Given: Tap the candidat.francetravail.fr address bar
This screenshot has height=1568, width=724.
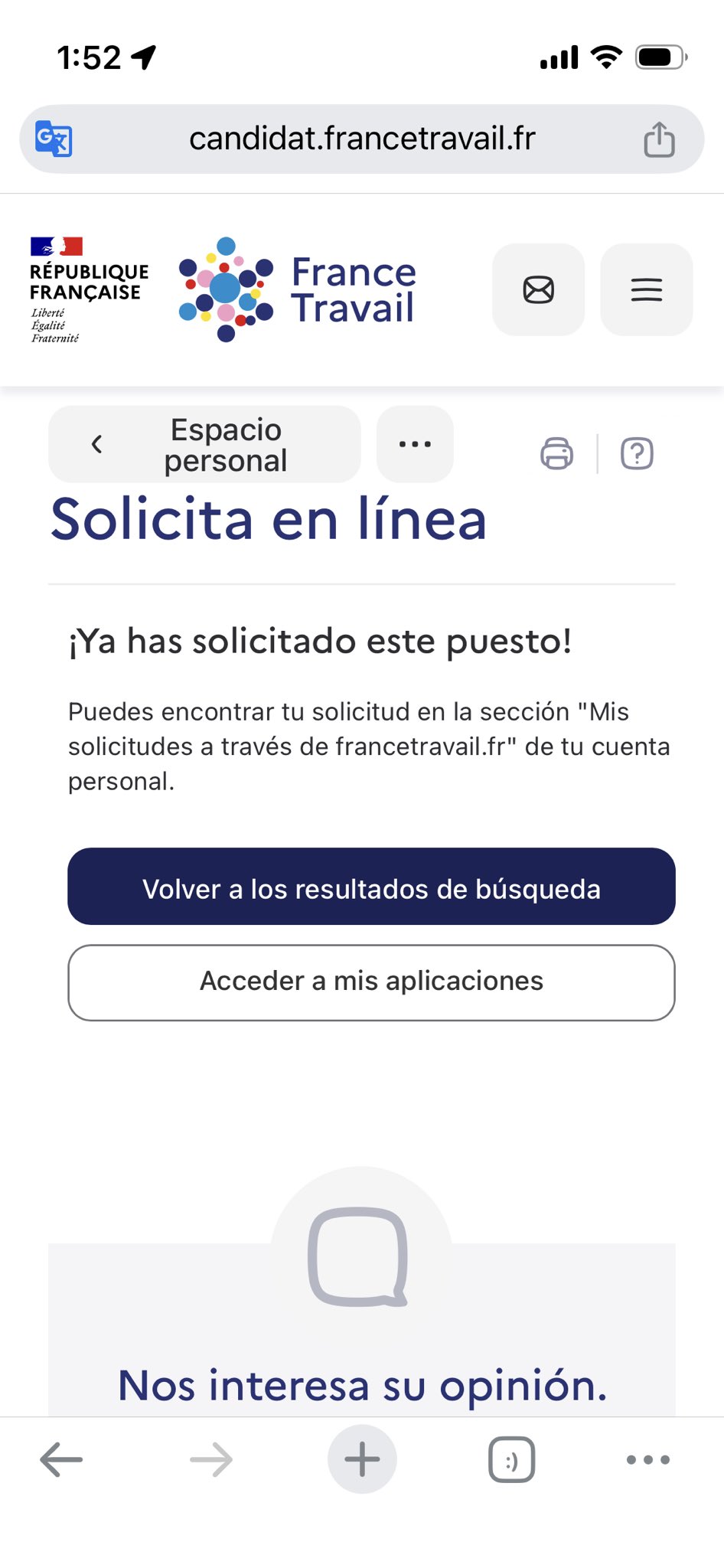Looking at the screenshot, I should 361,139.
